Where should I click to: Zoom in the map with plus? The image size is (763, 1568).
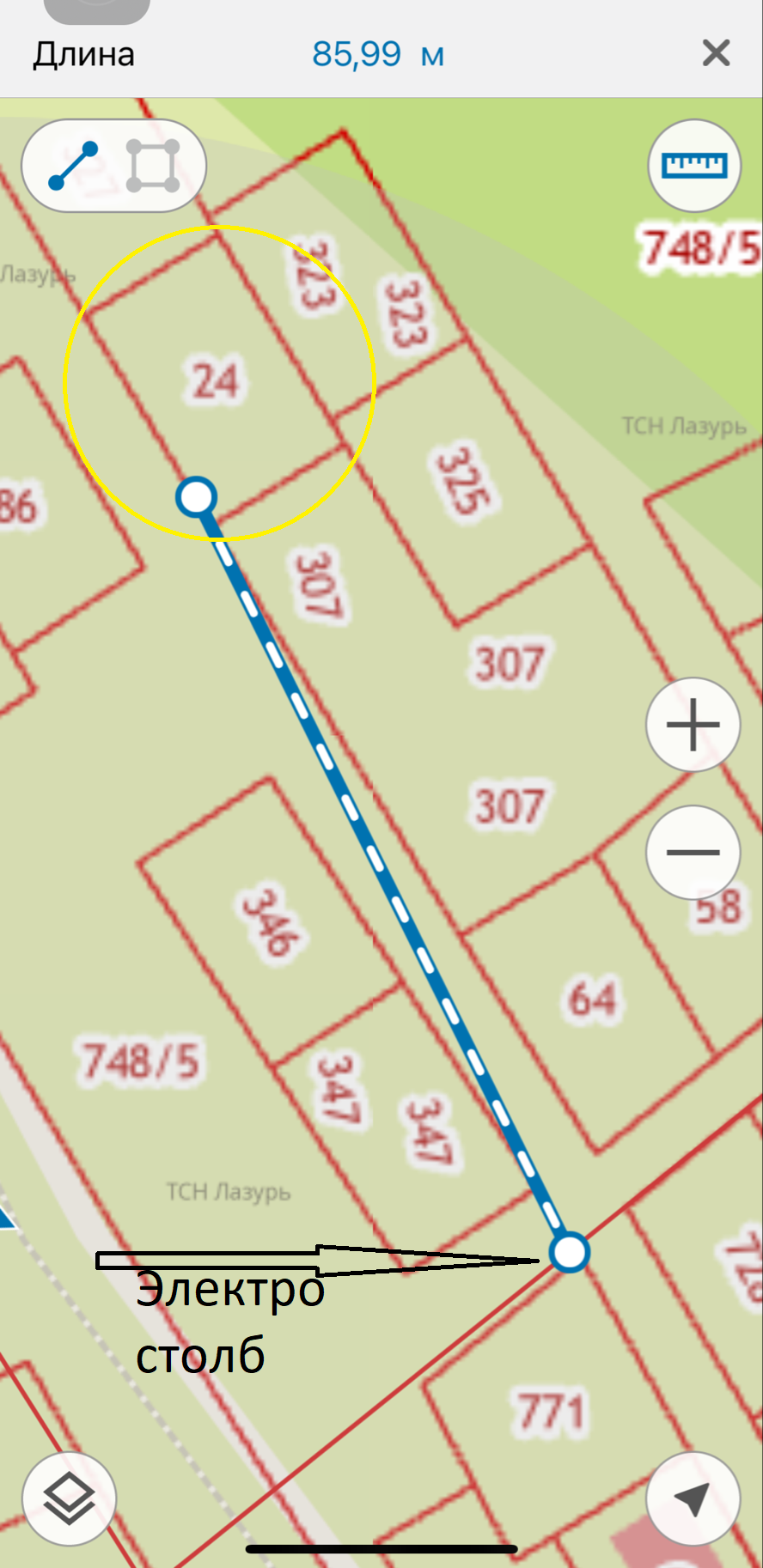click(693, 725)
